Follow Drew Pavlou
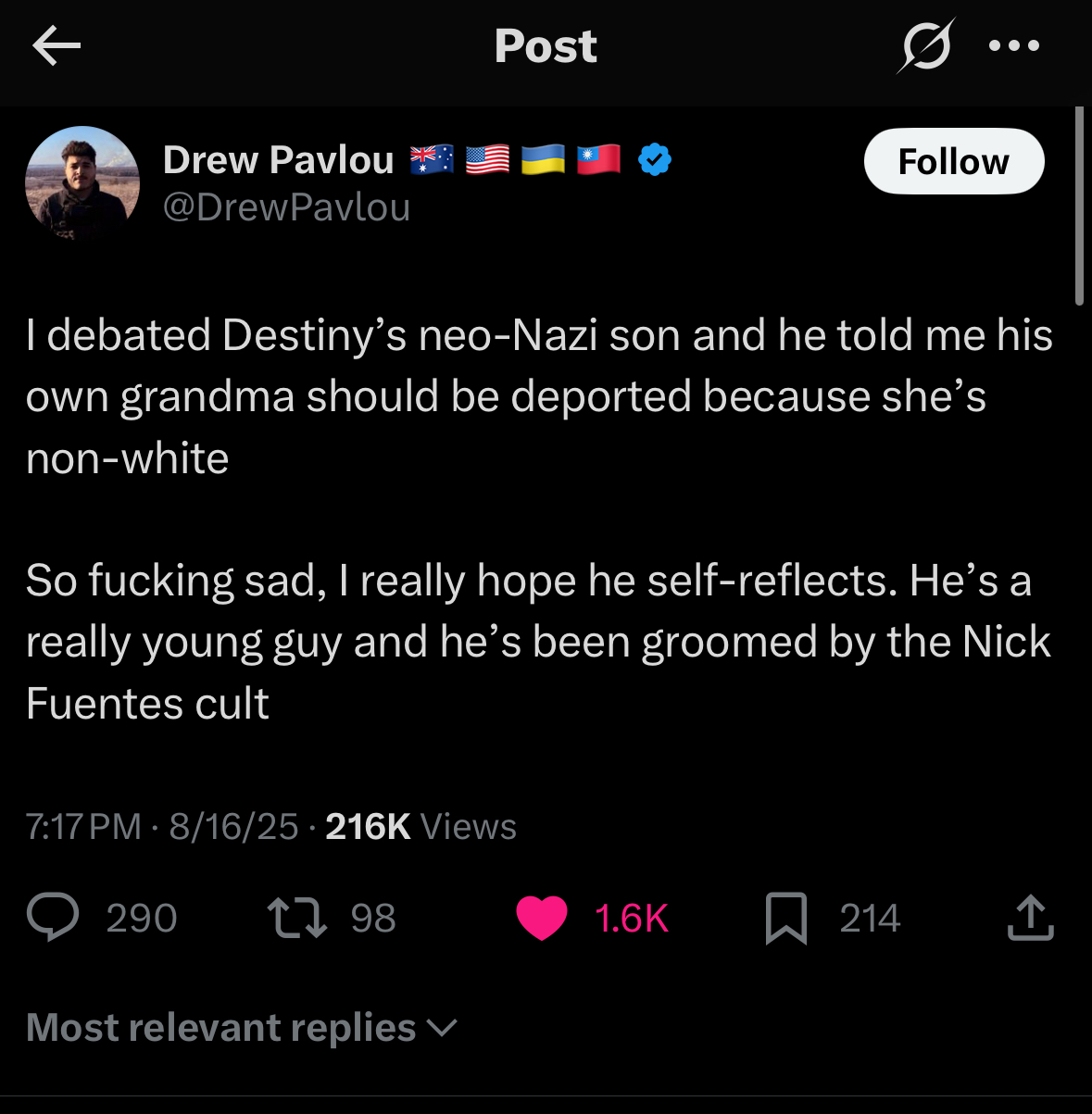Image resolution: width=1092 pixels, height=1114 pixels. point(954,161)
